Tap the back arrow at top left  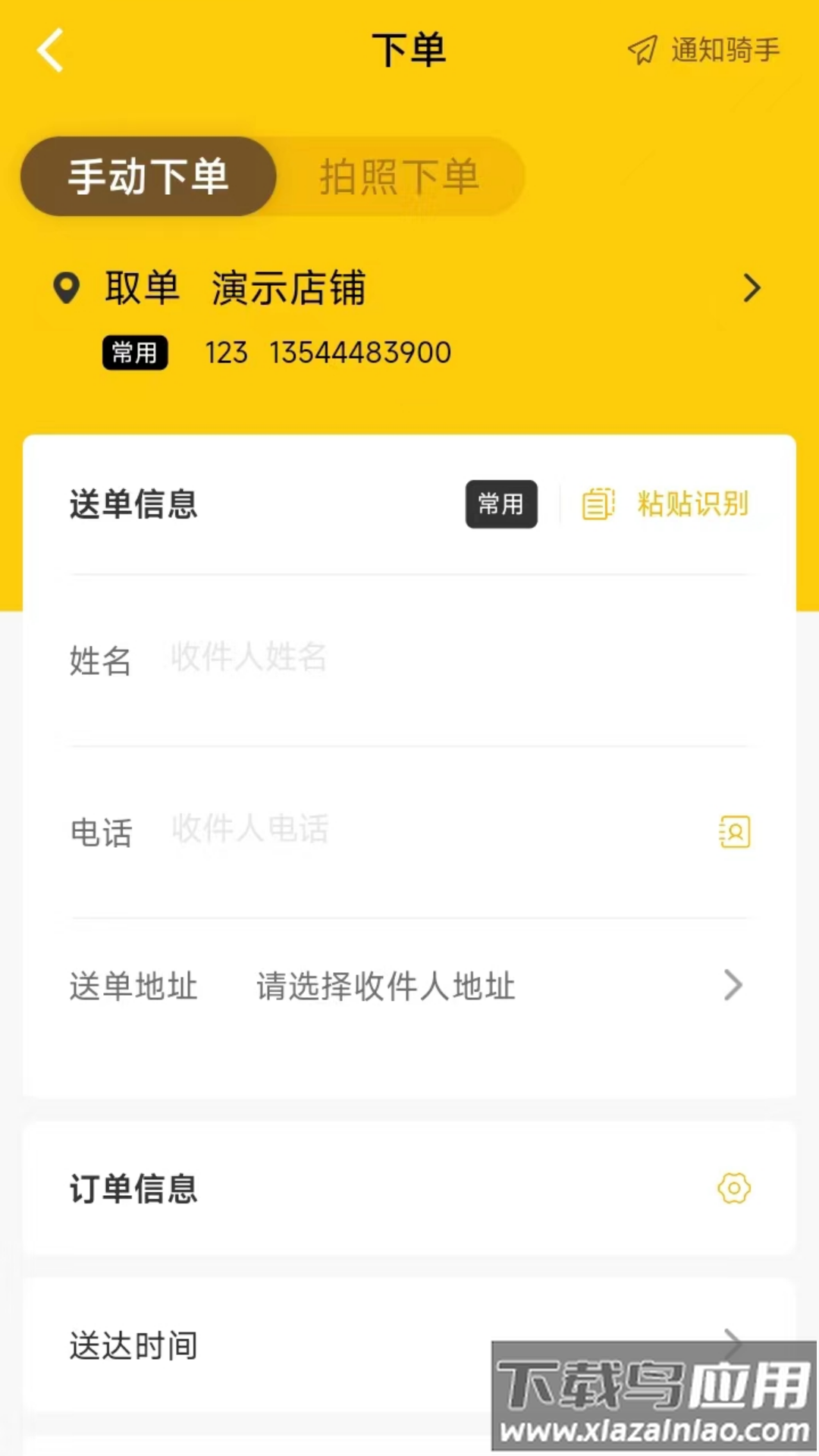coord(49,50)
